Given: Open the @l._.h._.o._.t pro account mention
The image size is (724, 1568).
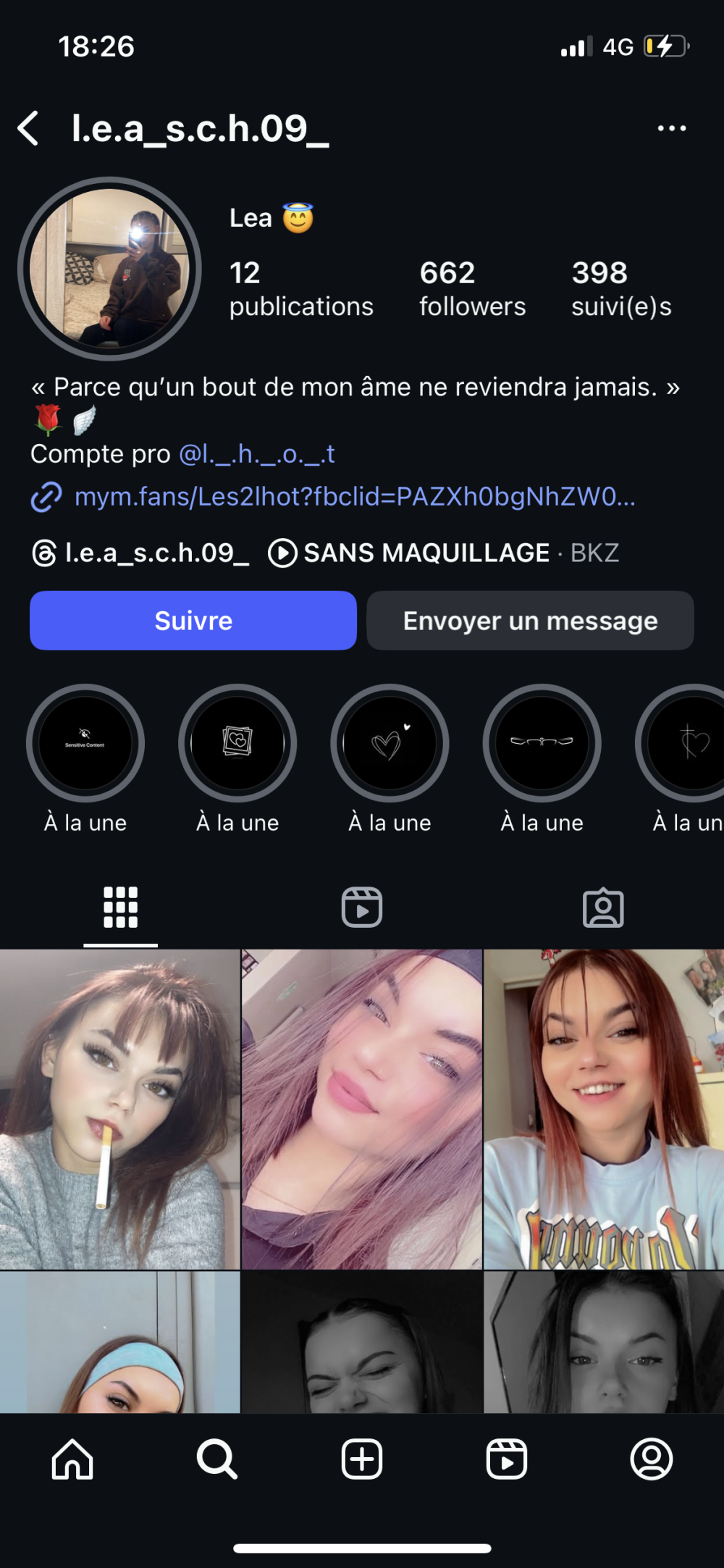Looking at the screenshot, I should tap(256, 454).
